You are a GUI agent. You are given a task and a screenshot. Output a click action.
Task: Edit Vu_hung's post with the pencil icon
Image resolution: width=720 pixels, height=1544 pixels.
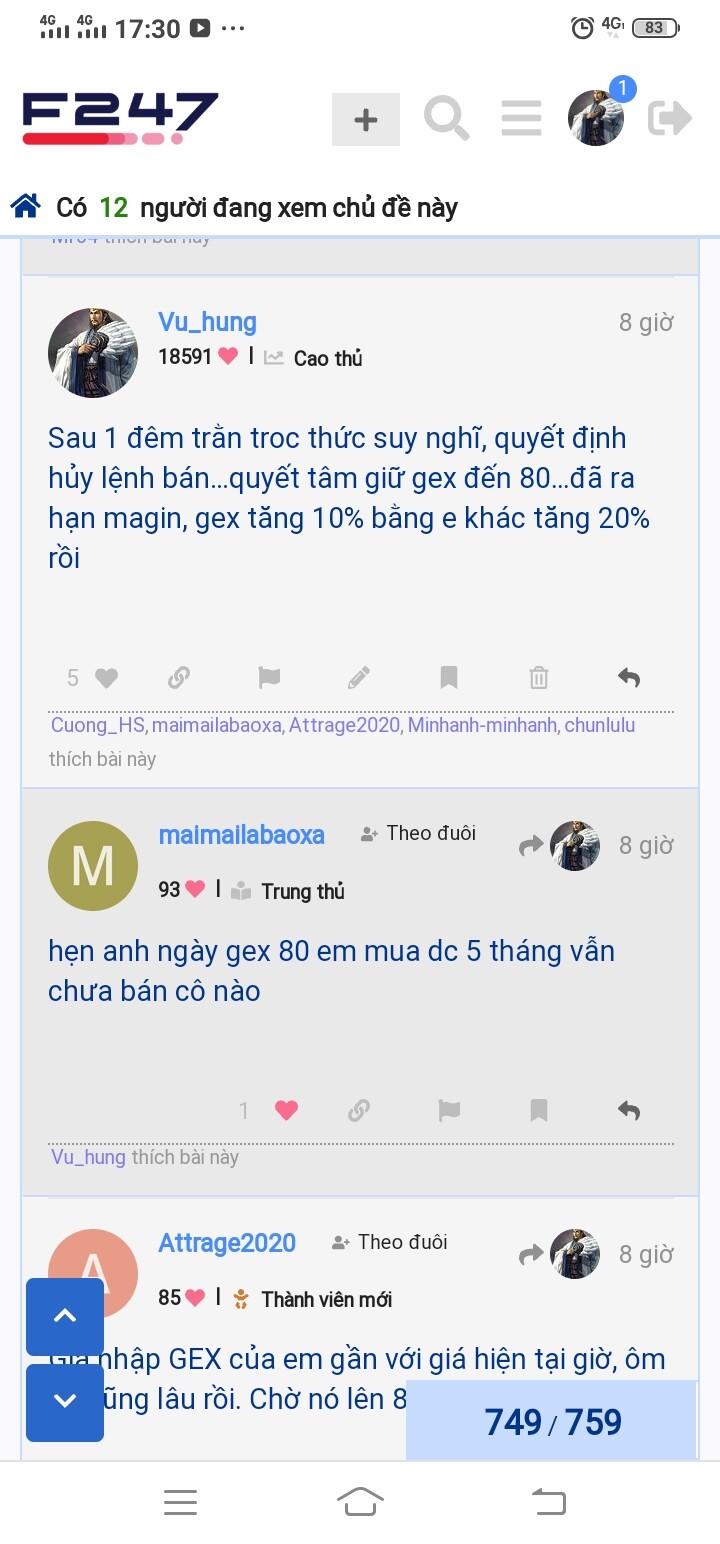tap(359, 678)
